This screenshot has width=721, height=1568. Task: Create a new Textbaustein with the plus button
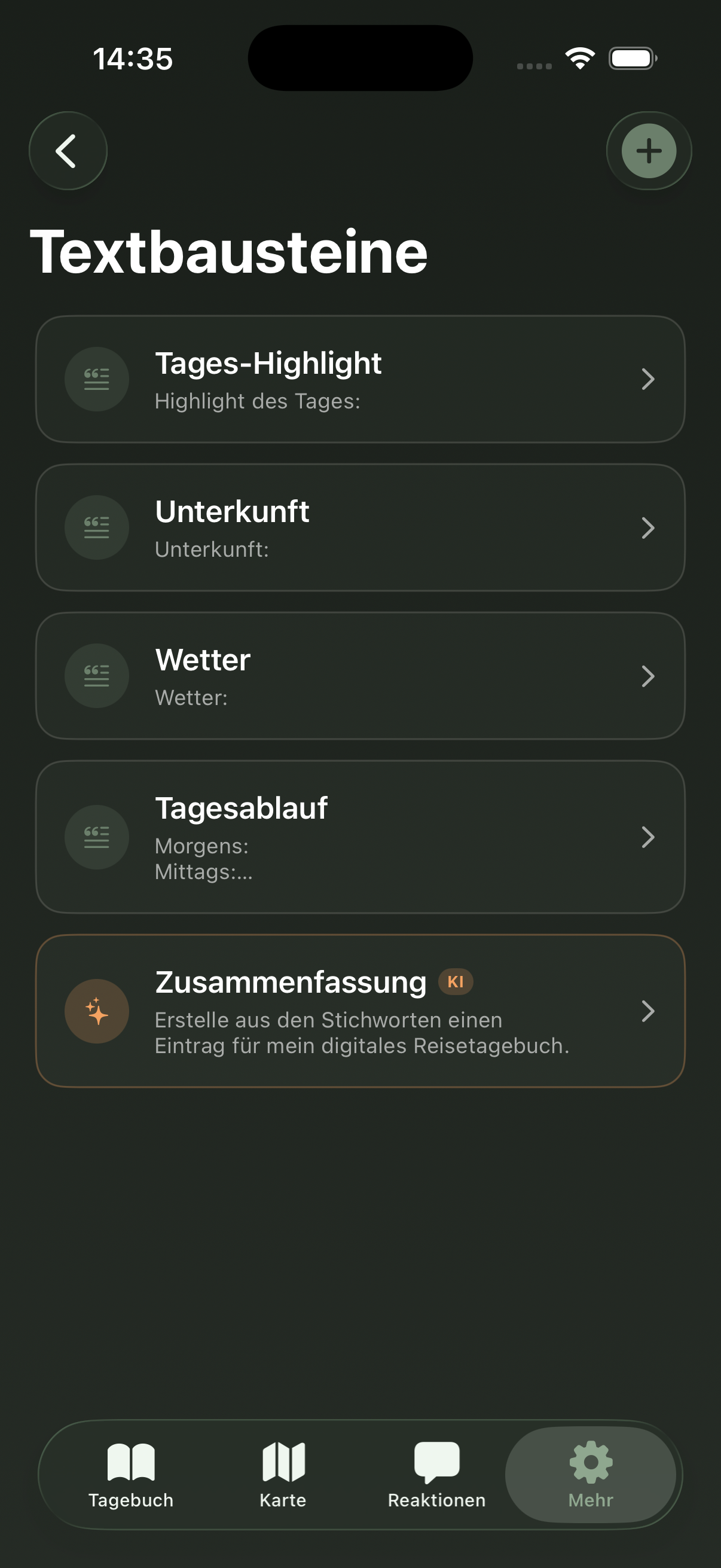pos(649,151)
